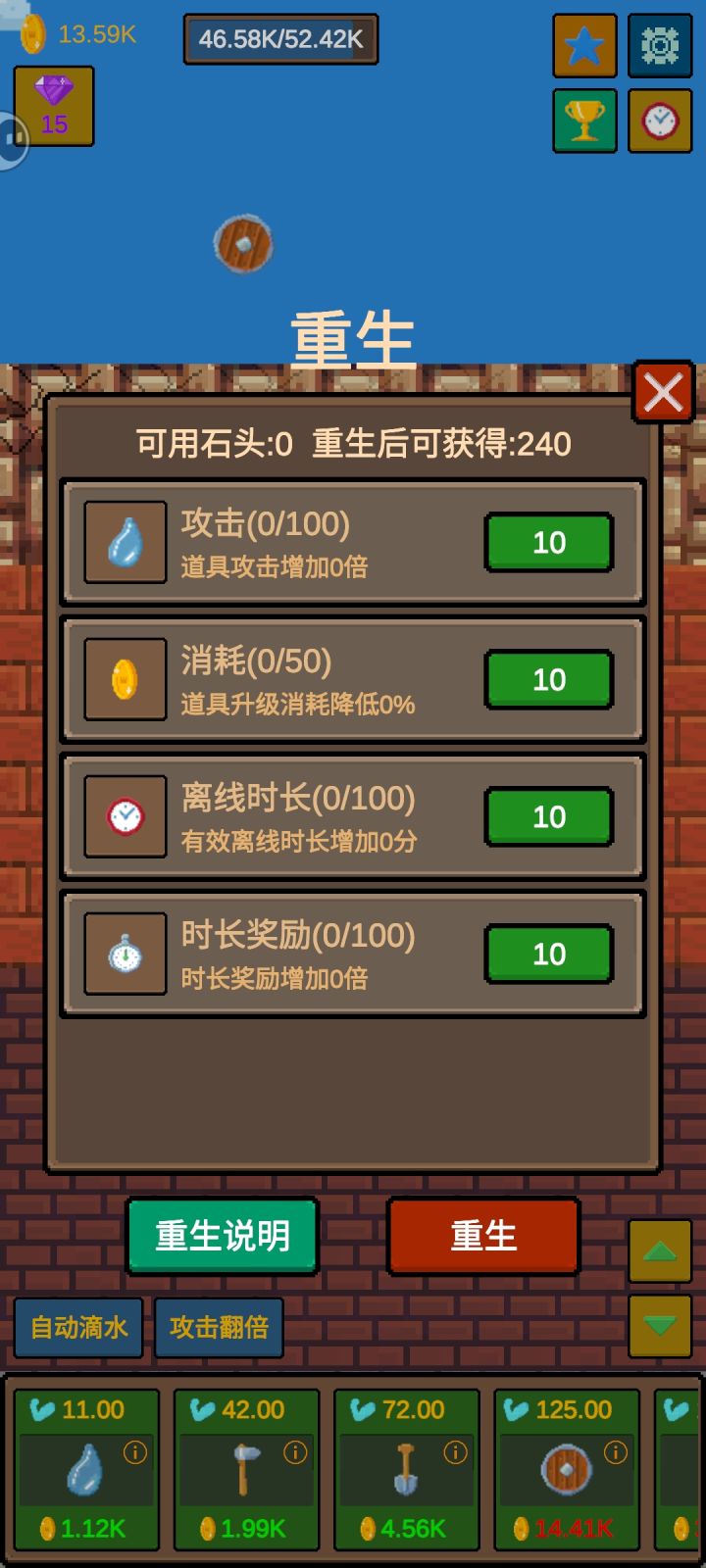Toggle 攻击翻倍 (double attack)
The height and width of the screenshot is (1568, 706).
(218, 1328)
